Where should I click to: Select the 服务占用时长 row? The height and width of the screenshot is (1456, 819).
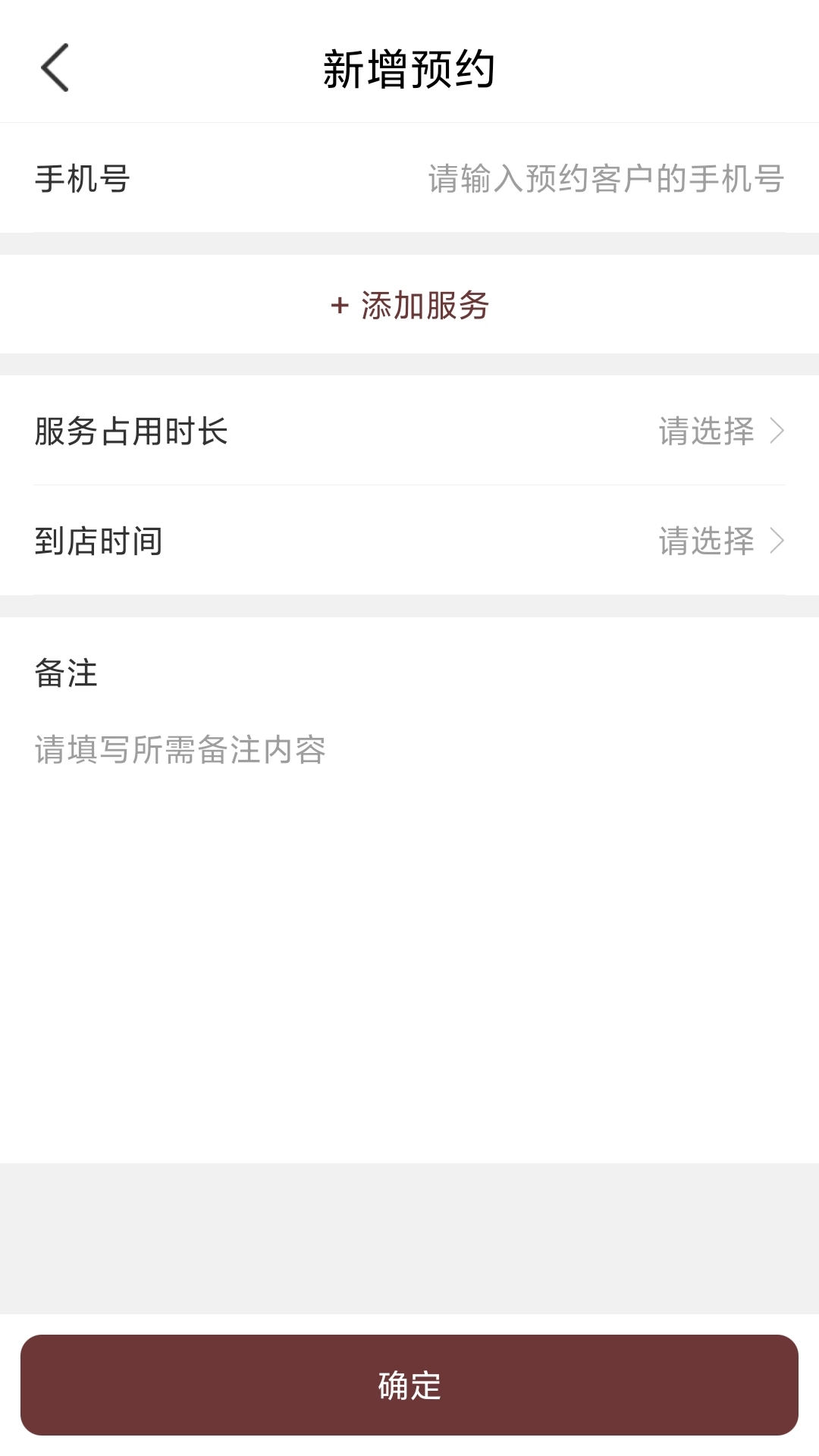coord(409,431)
